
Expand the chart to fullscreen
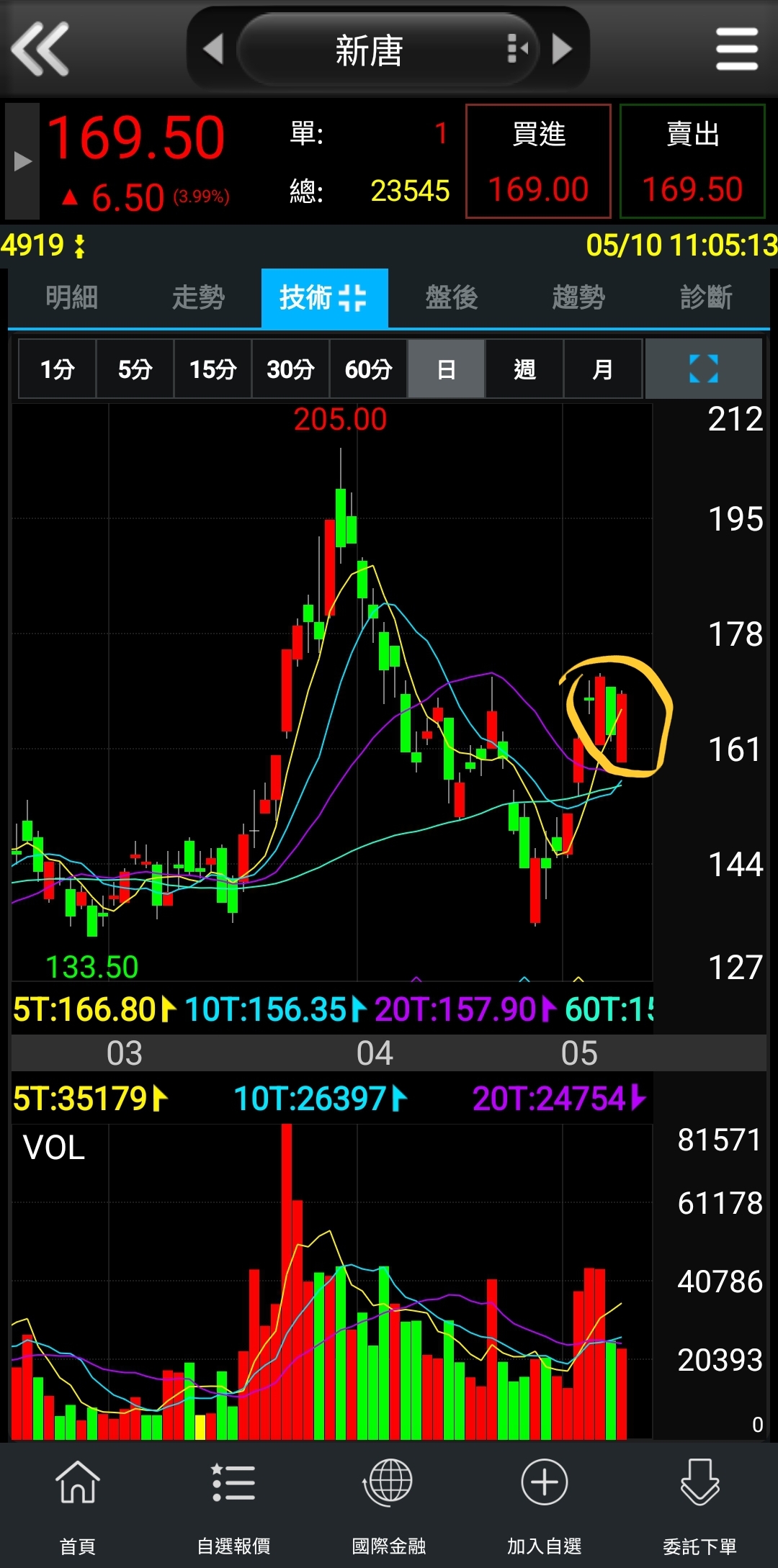tap(703, 369)
